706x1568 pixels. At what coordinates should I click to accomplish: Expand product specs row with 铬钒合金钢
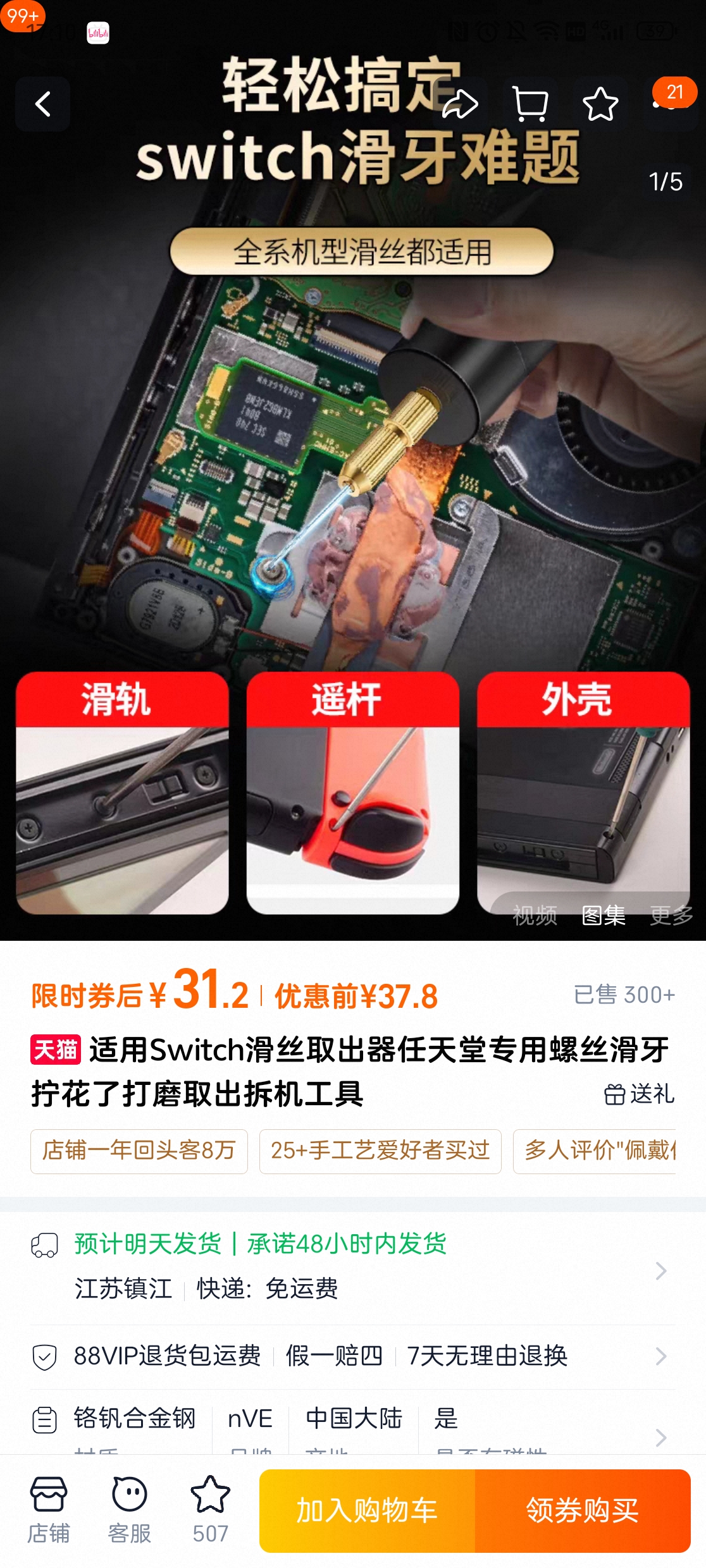352,1428
